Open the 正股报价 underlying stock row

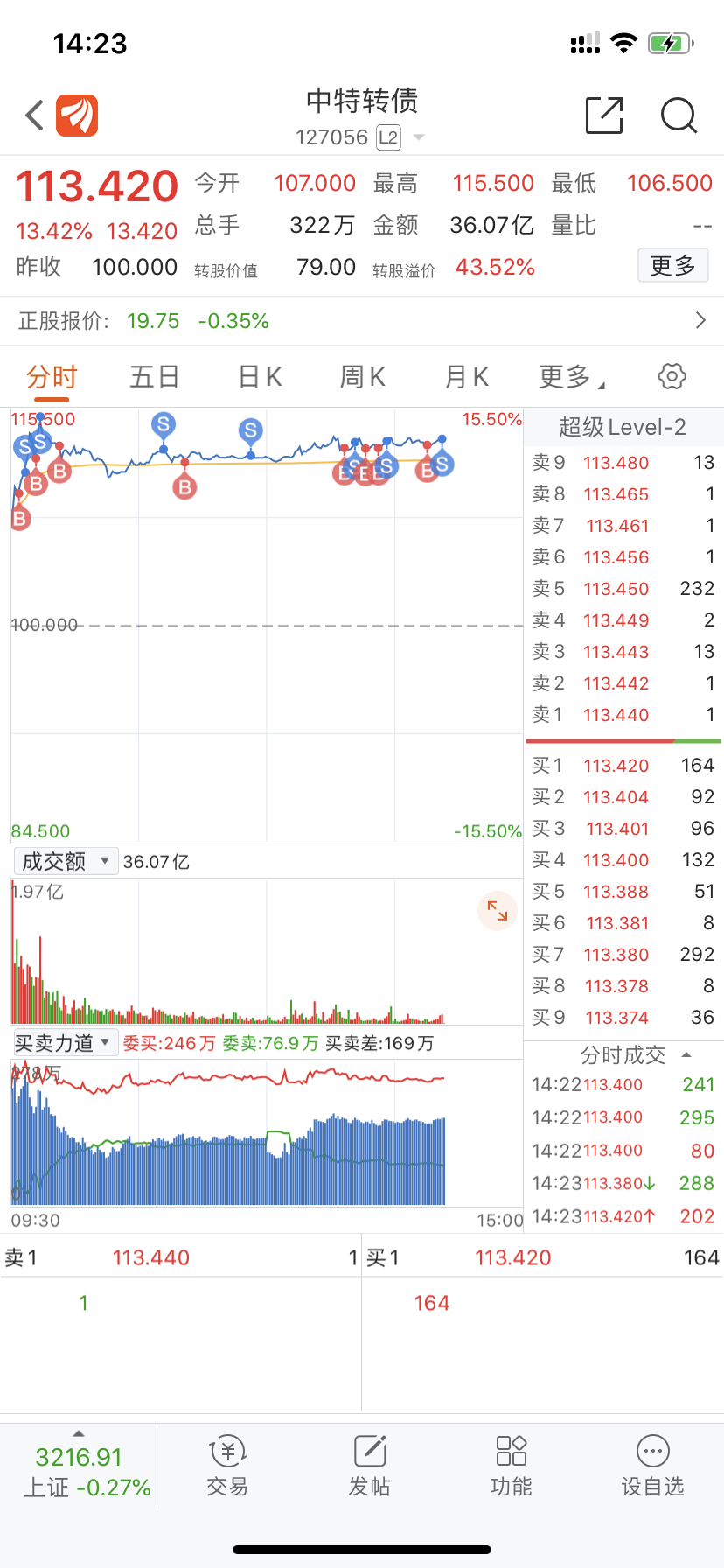(362, 321)
